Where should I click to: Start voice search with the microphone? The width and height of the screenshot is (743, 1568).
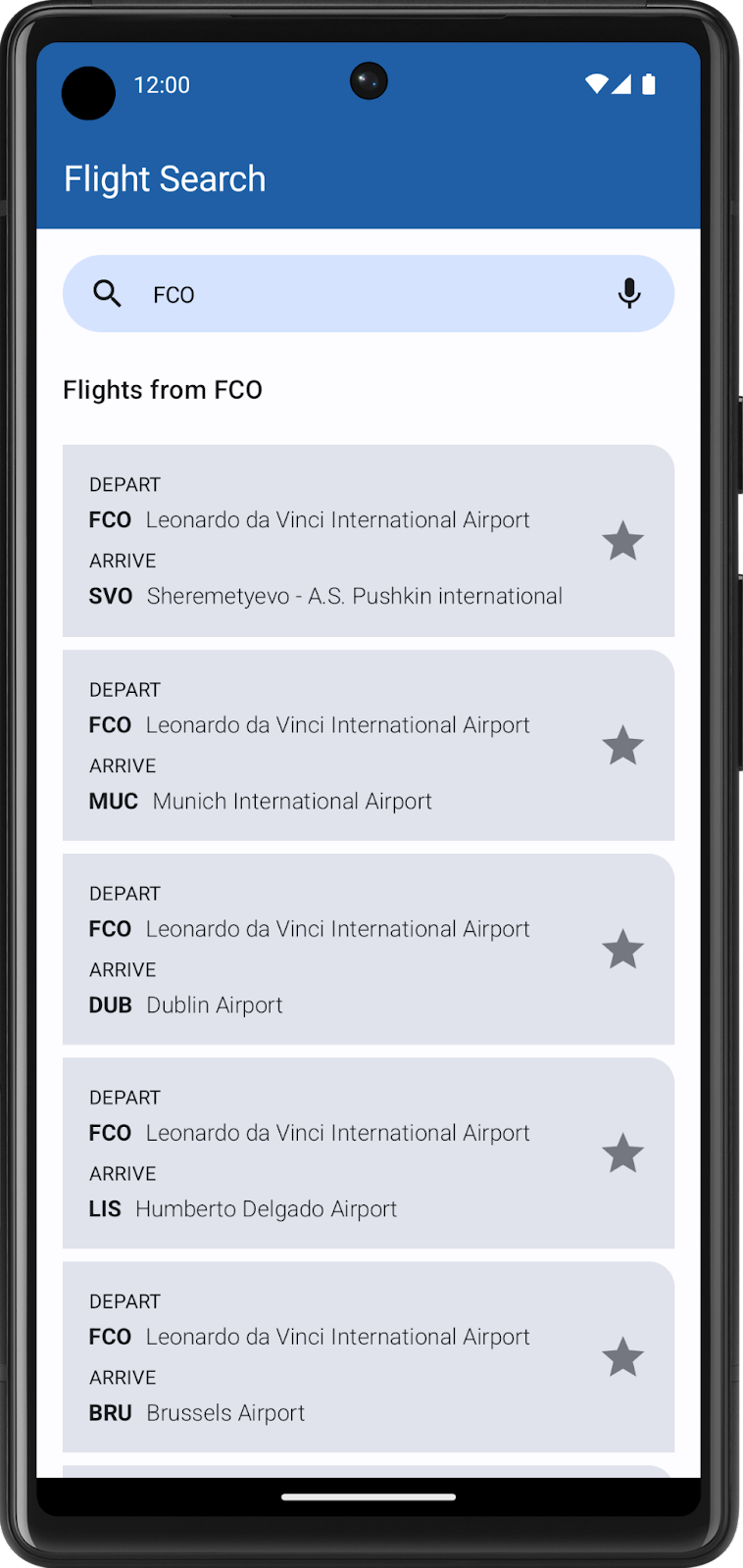click(629, 294)
